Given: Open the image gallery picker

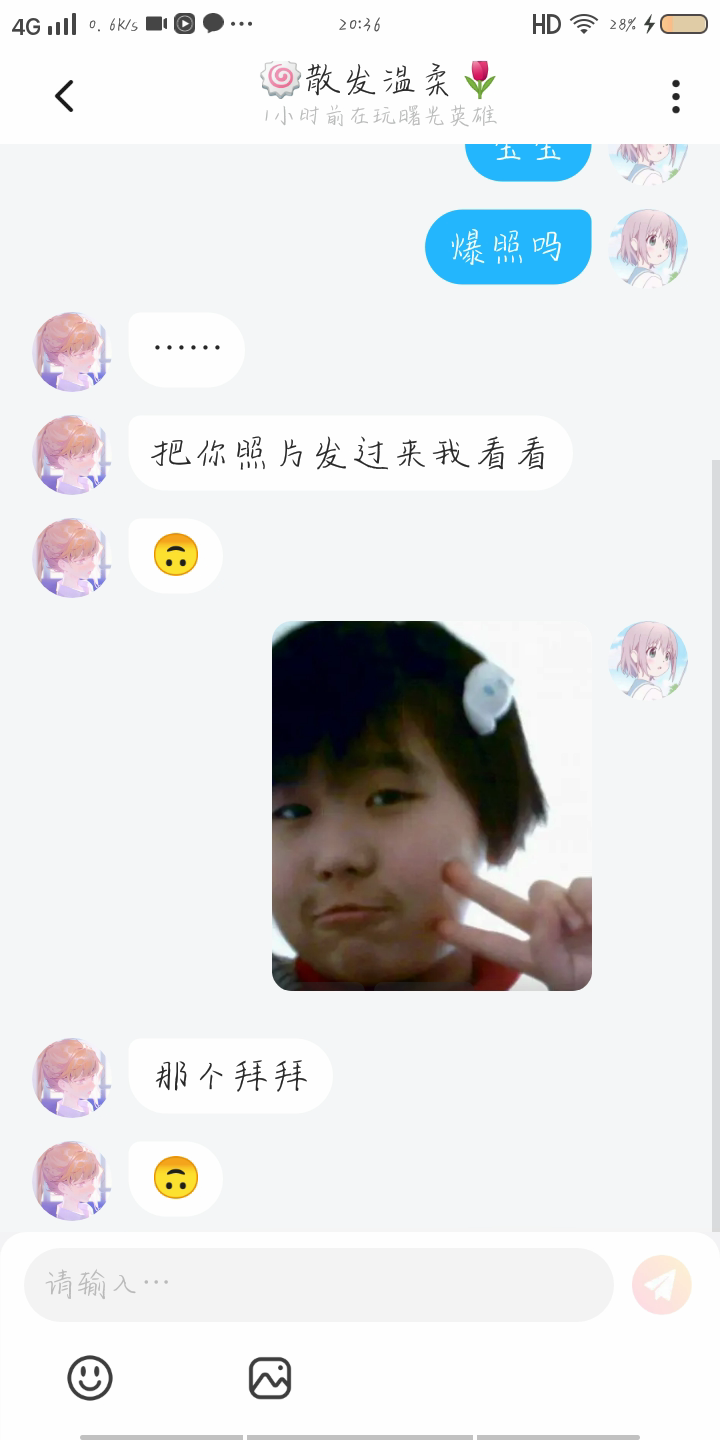Looking at the screenshot, I should [x=269, y=1378].
